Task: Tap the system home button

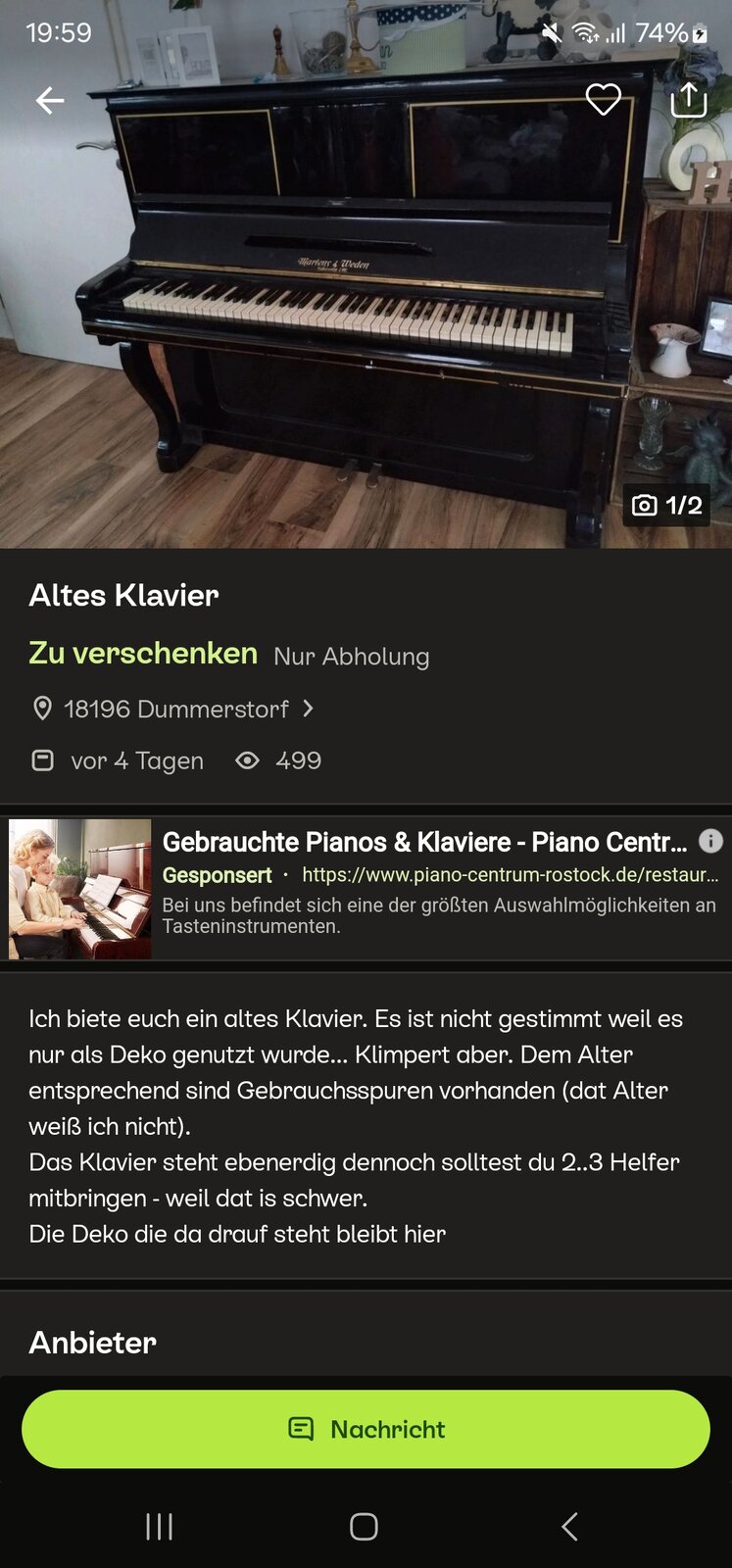Action: tap(364, 1526)
